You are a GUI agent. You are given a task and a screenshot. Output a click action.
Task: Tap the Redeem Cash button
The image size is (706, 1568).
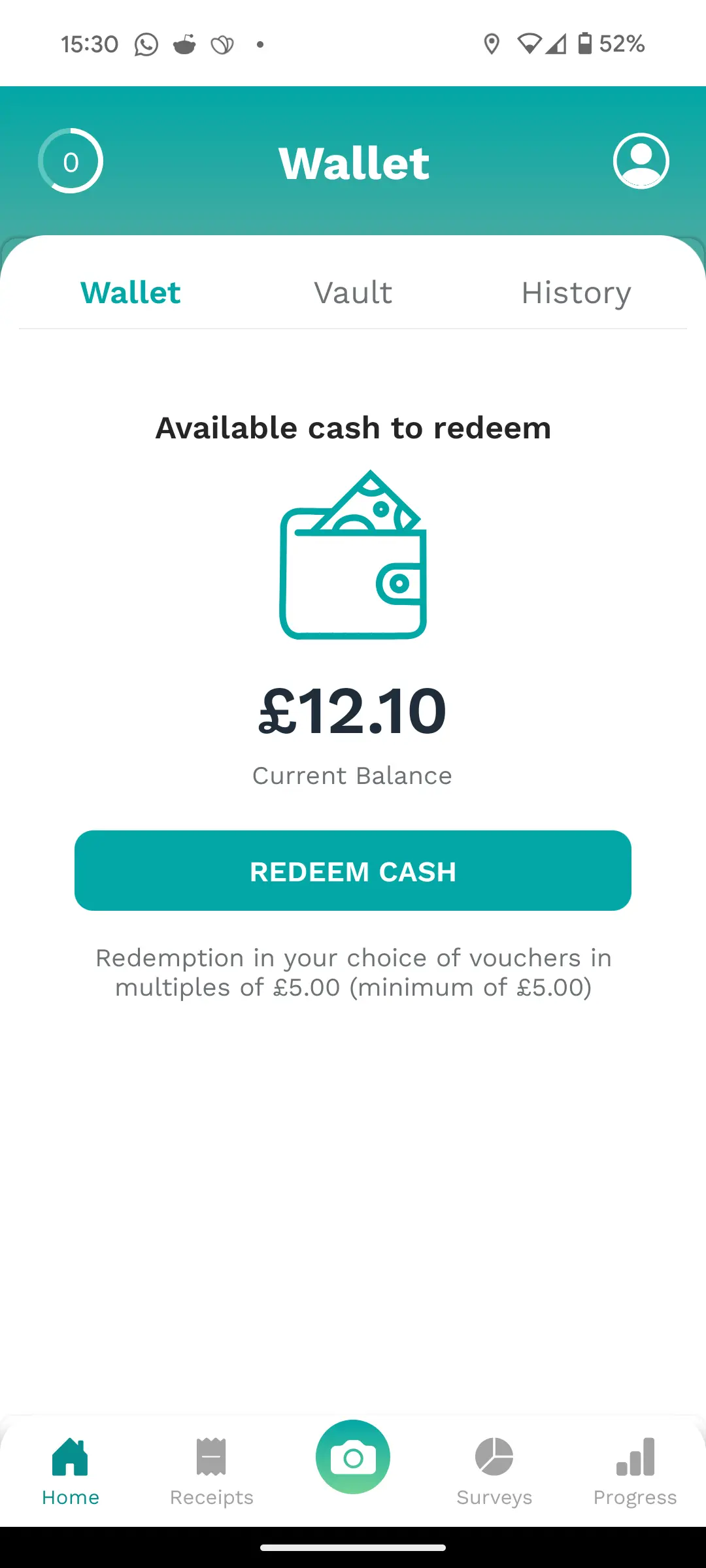click(353, 871)
